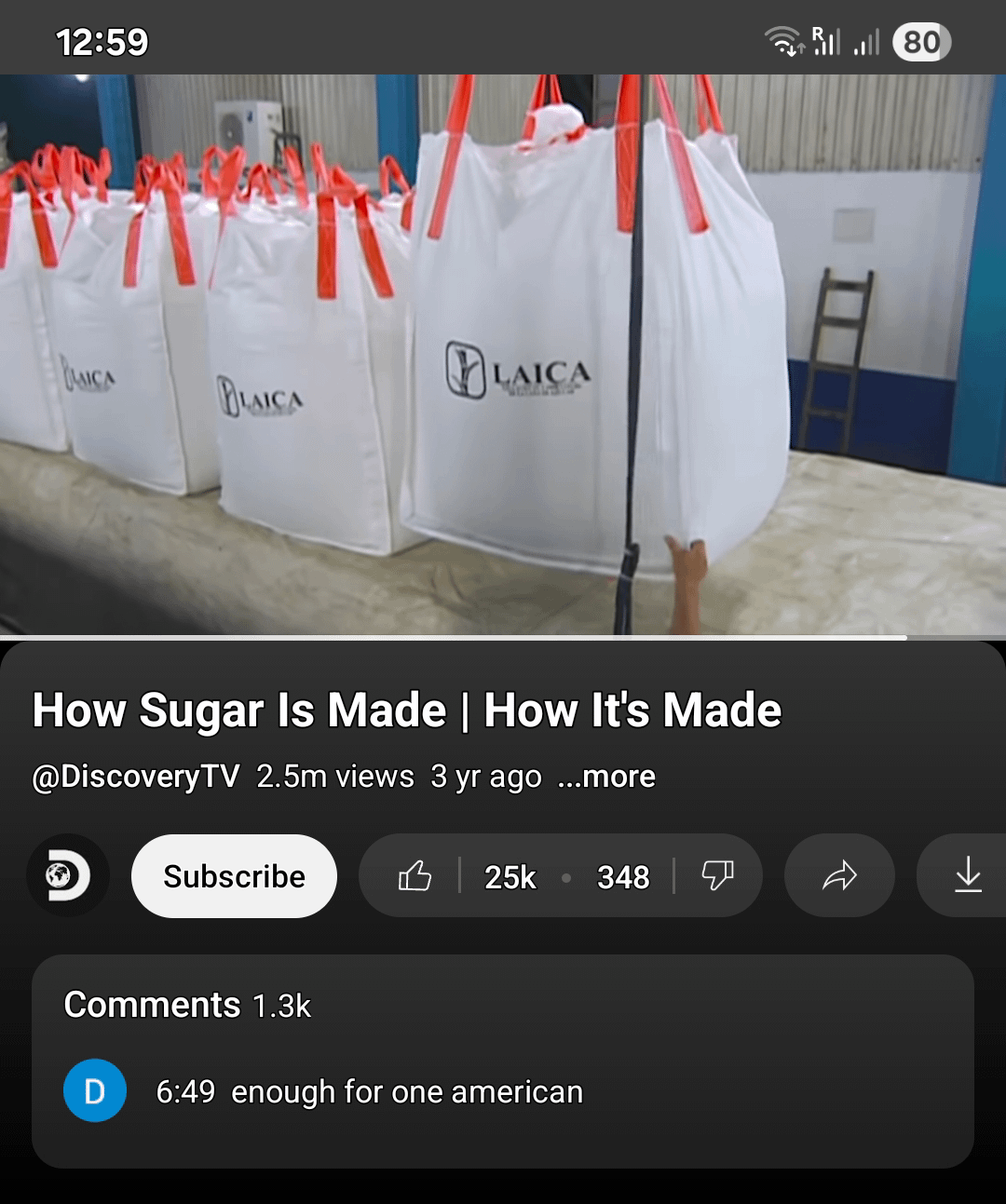Download the video for offline viewing
The height and width of the screenshot is (1204, 1006).
pyautogui.click(x=967, y=876)
